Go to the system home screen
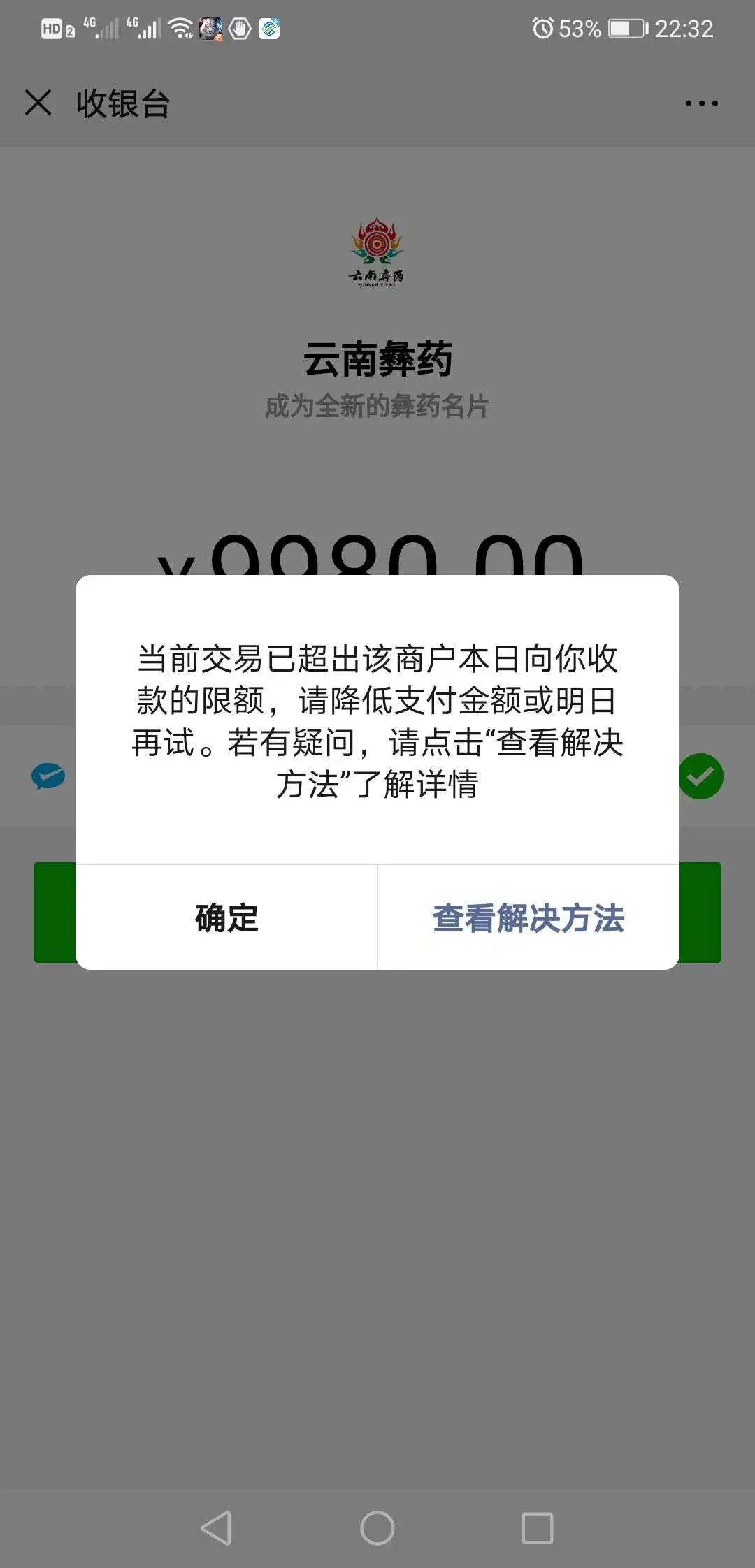 tap(377, 1528)
